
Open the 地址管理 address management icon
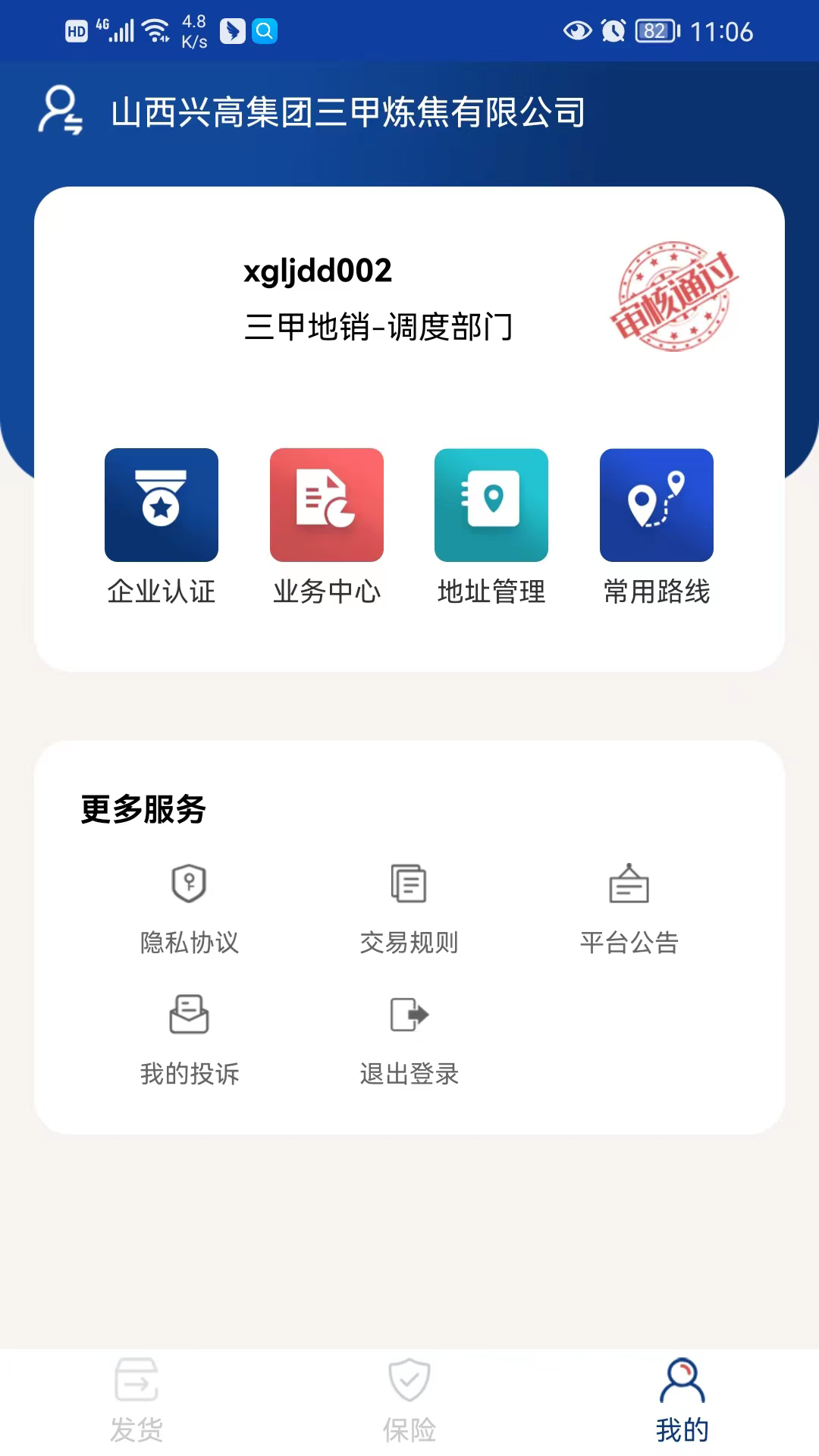(491, 504)
